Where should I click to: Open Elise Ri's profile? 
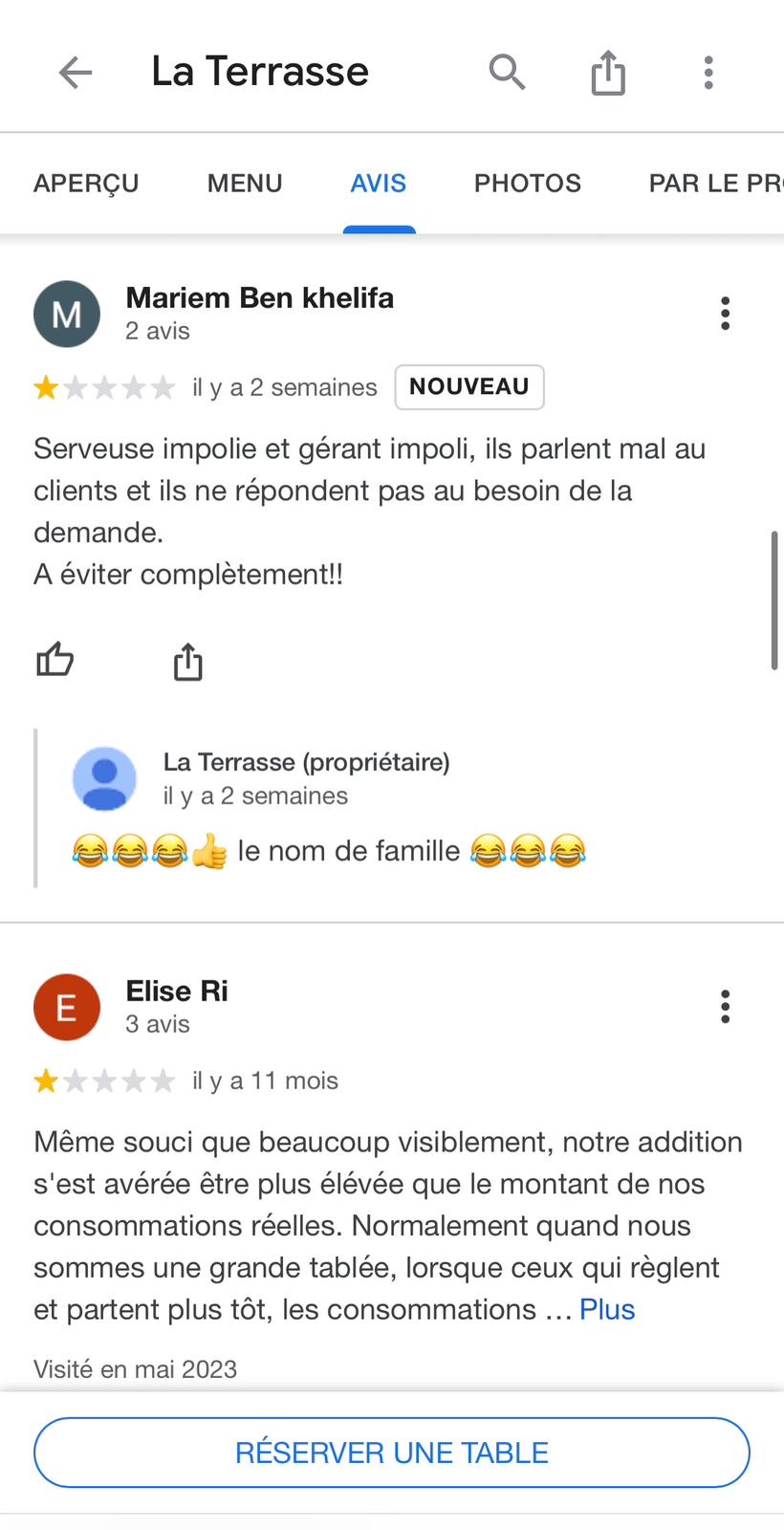click(x=177, y=992)
